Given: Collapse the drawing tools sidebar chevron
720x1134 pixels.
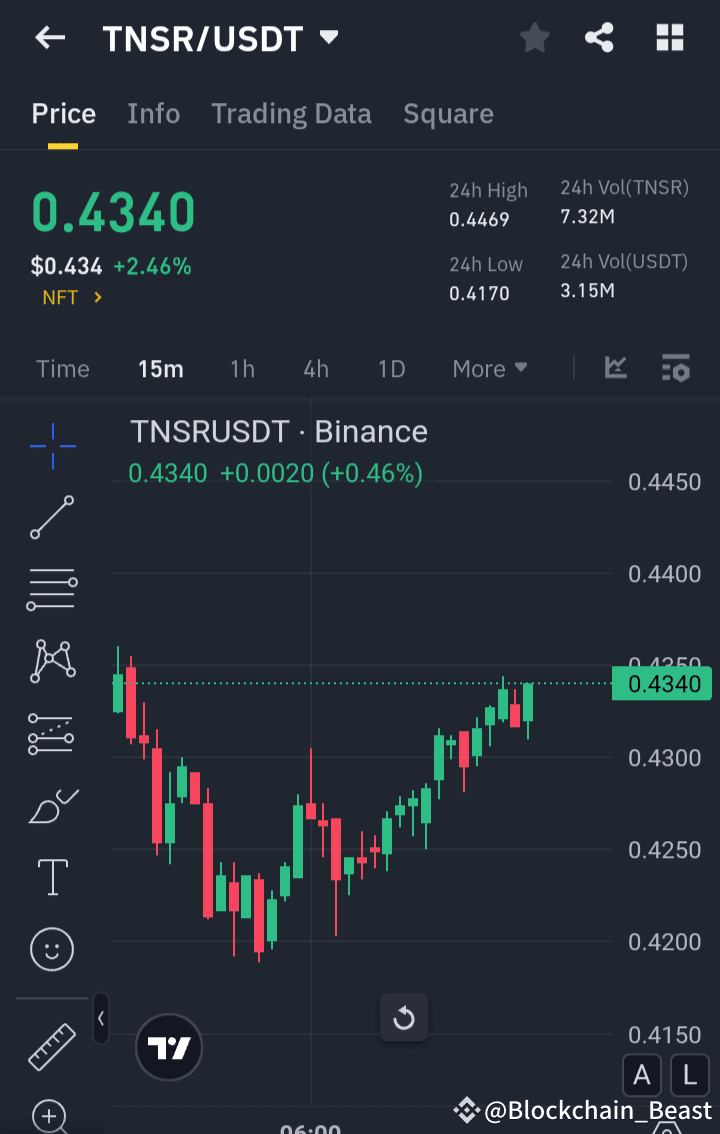Looking at the screenshot, I should (100, 1019).
